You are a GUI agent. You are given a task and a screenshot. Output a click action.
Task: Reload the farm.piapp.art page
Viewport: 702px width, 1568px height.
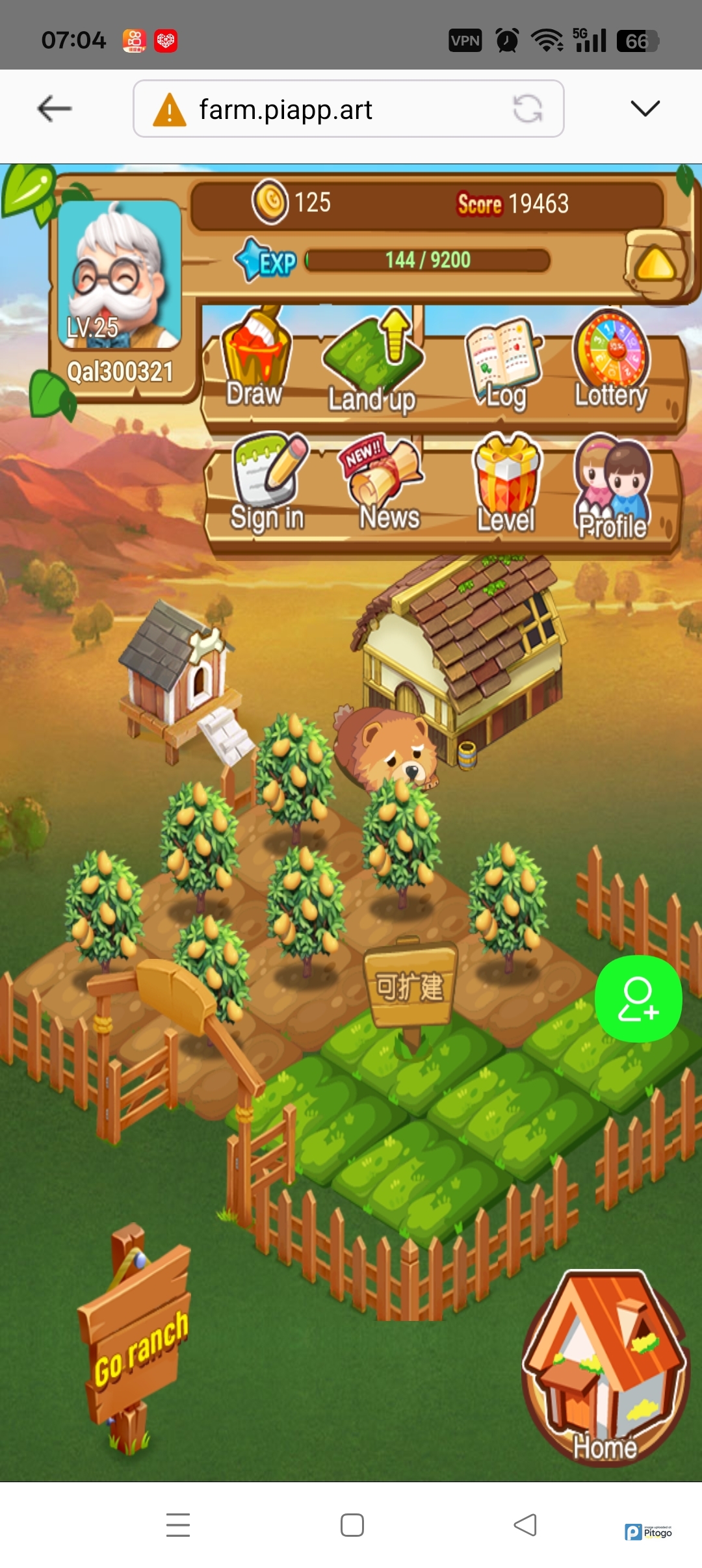tap(527, 109)
